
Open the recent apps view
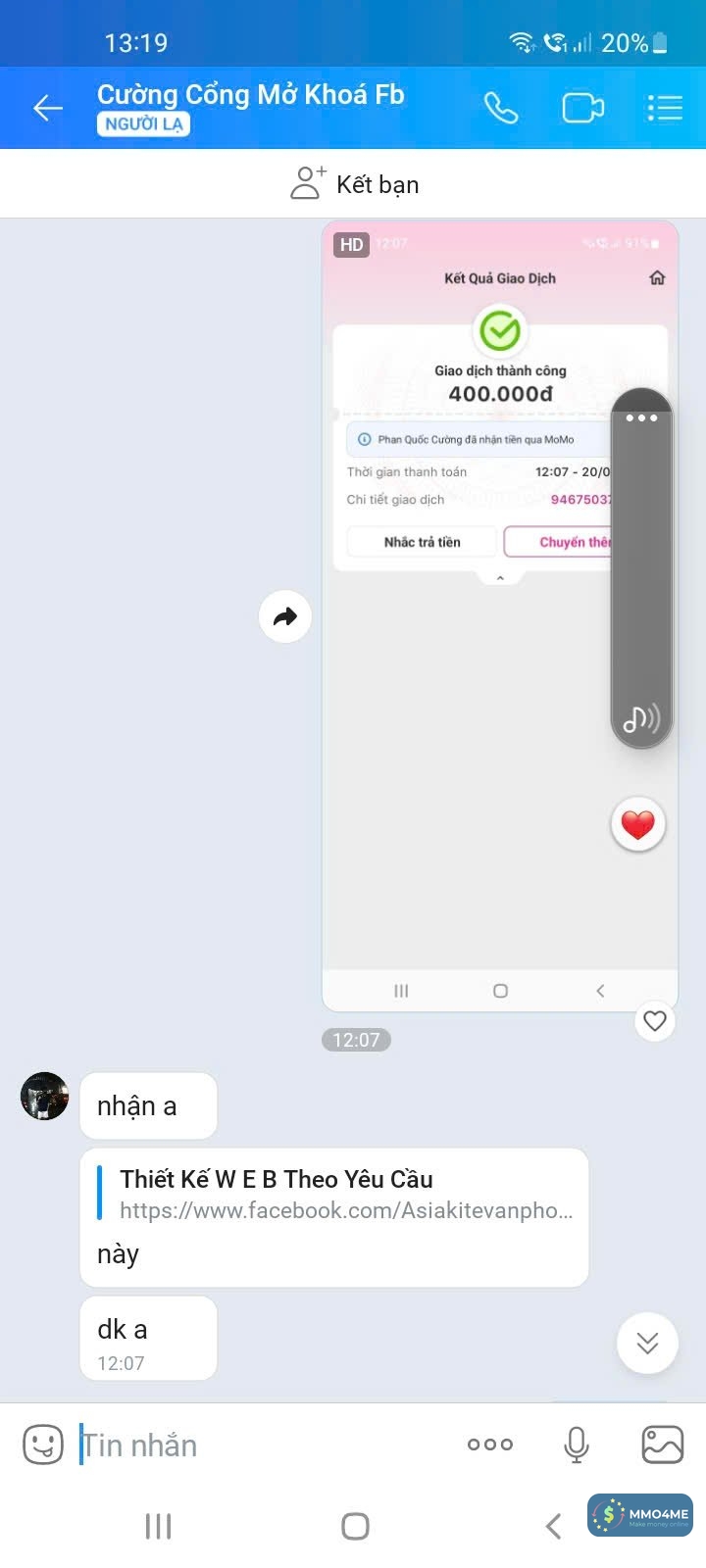[158, 1526]
